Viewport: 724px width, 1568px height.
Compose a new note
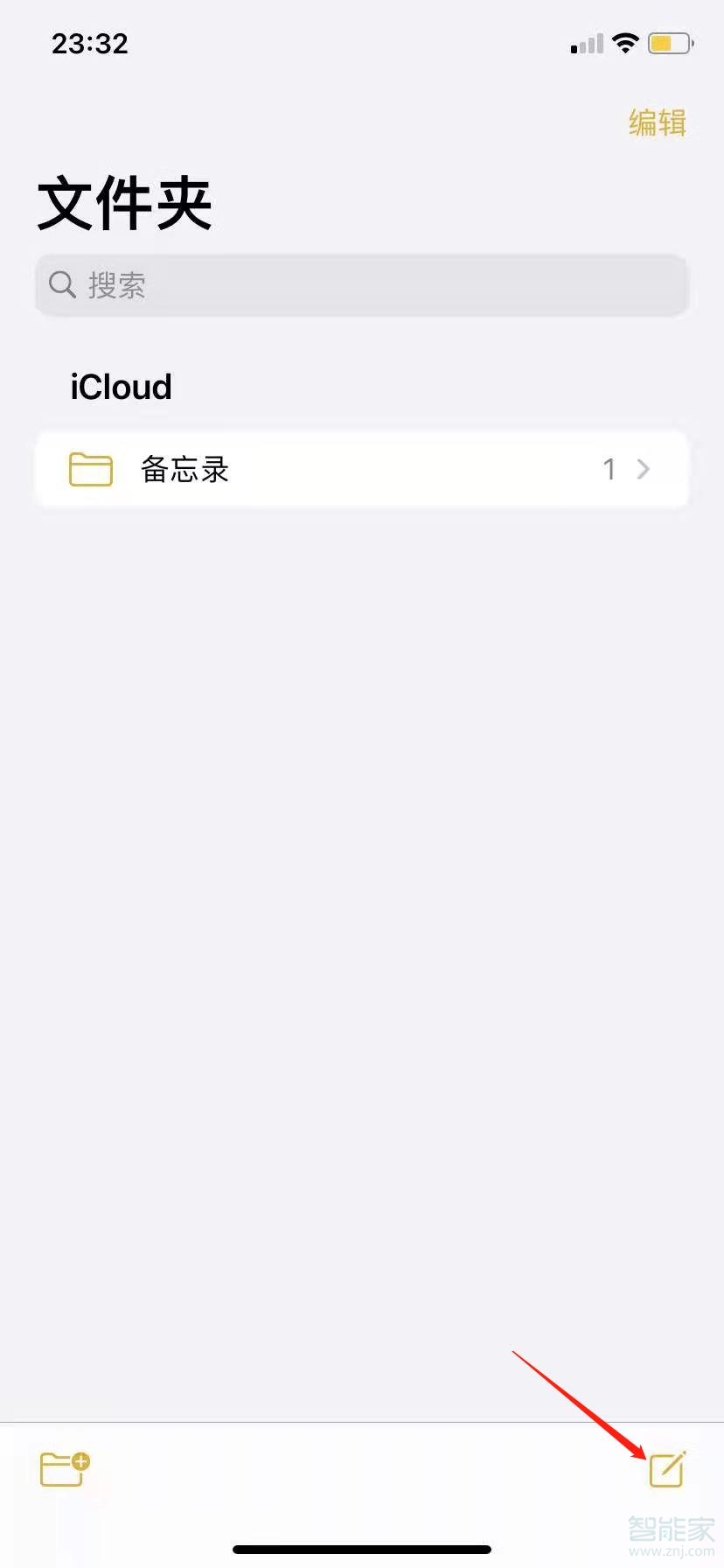tap(667, 1468)
